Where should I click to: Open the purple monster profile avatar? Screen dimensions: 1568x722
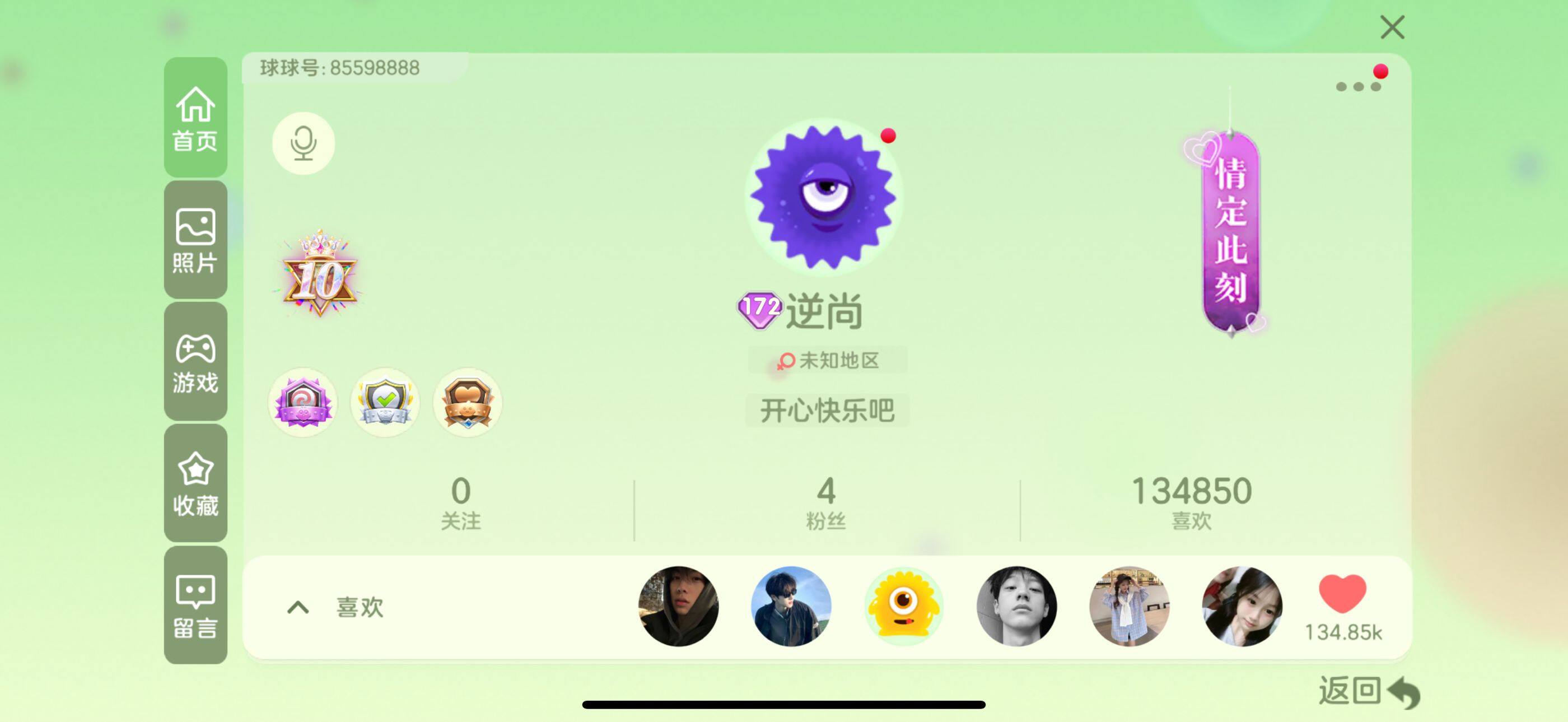click(824, 196)
